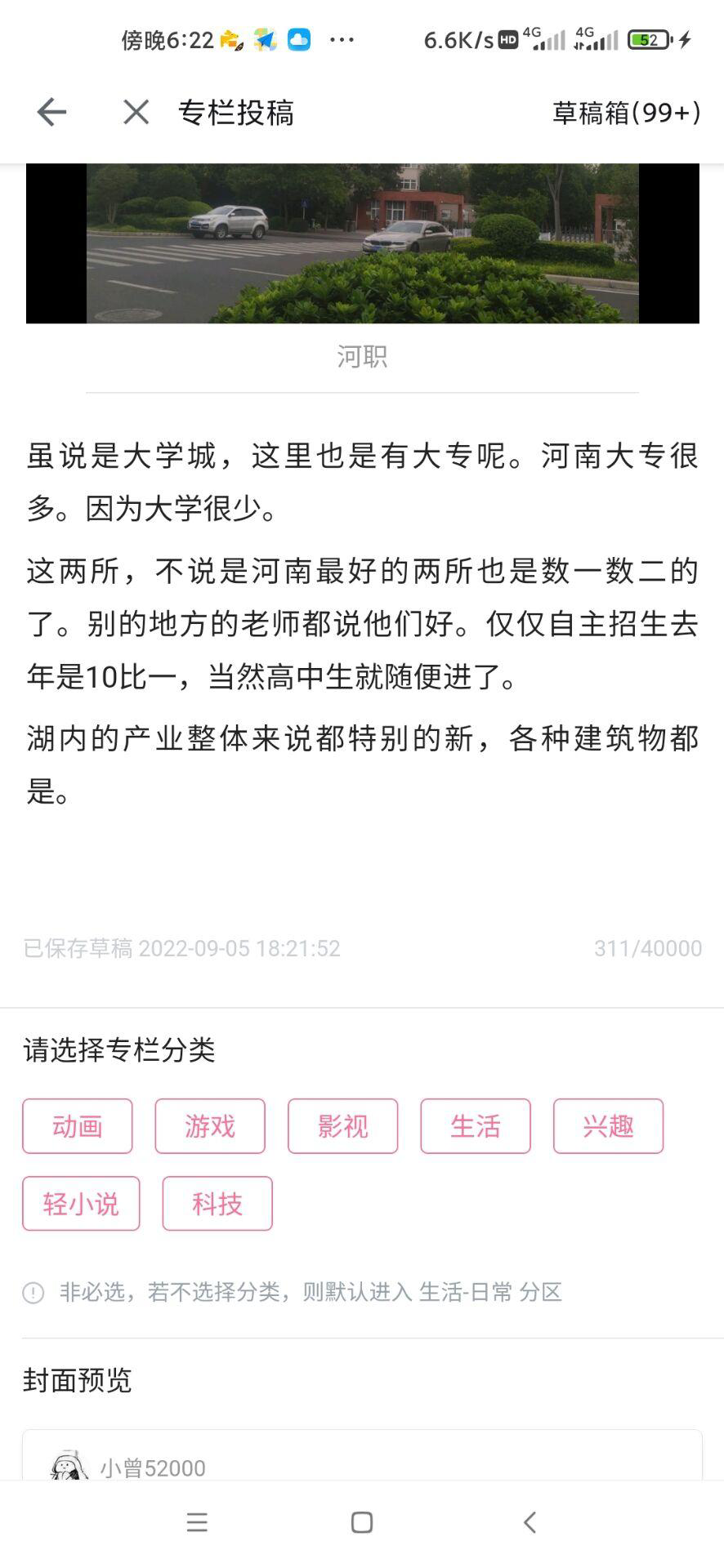Tap the system home button

pos(362,1522)
